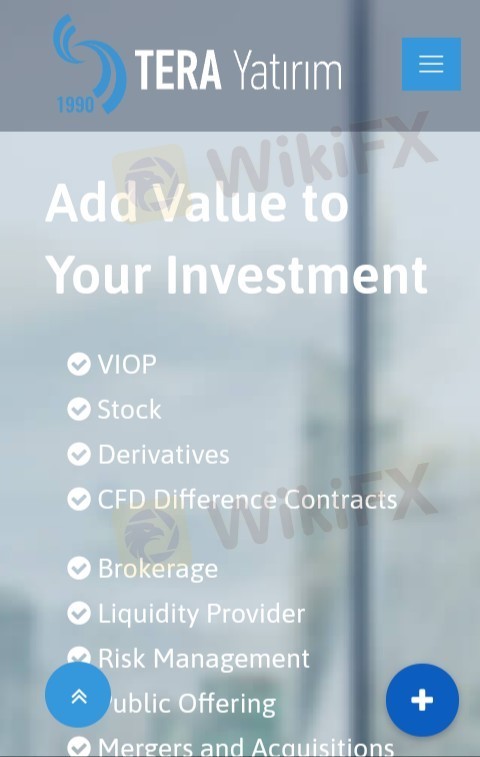Expand the blue plus floating button
480x757 pixels.
pyautogui.click(x=422, y=700)
